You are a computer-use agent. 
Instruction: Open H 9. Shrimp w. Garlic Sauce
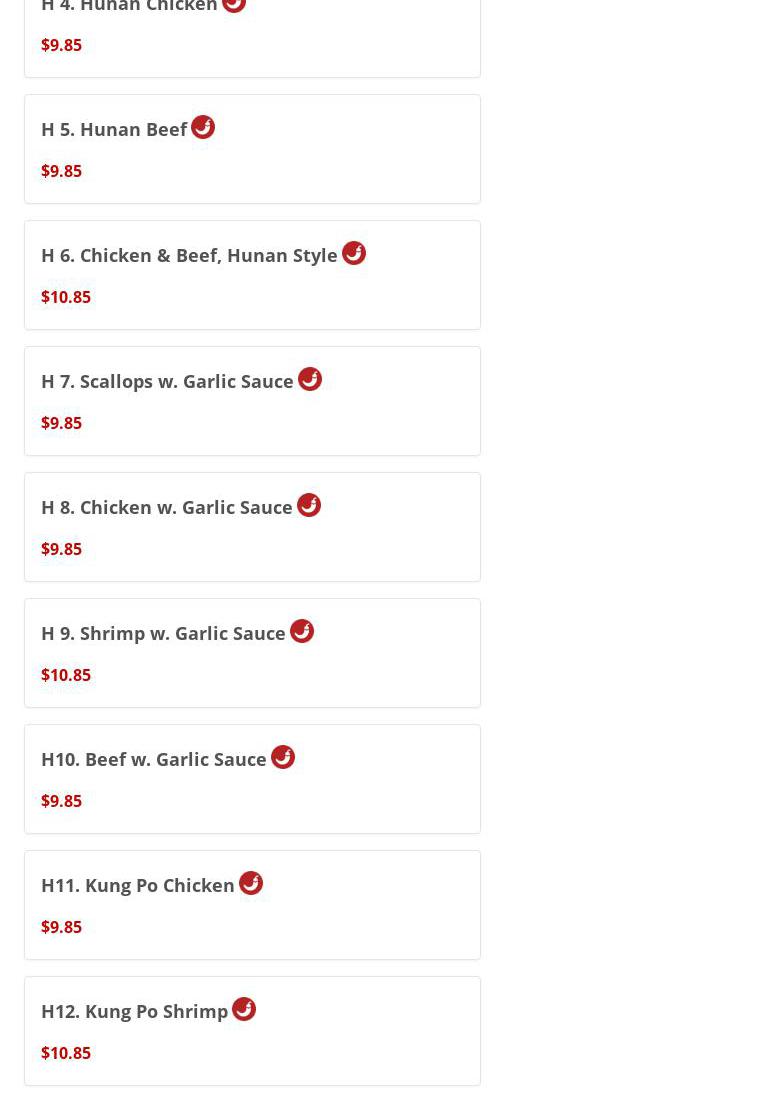pos(251,653)
